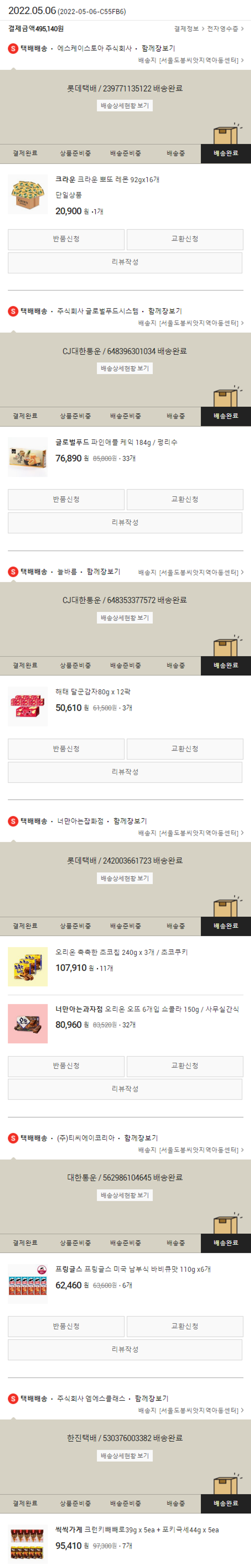
Task: View 배송상세현황 for CJ대한통운 648396301034
Action: click(x=124, y=368)
